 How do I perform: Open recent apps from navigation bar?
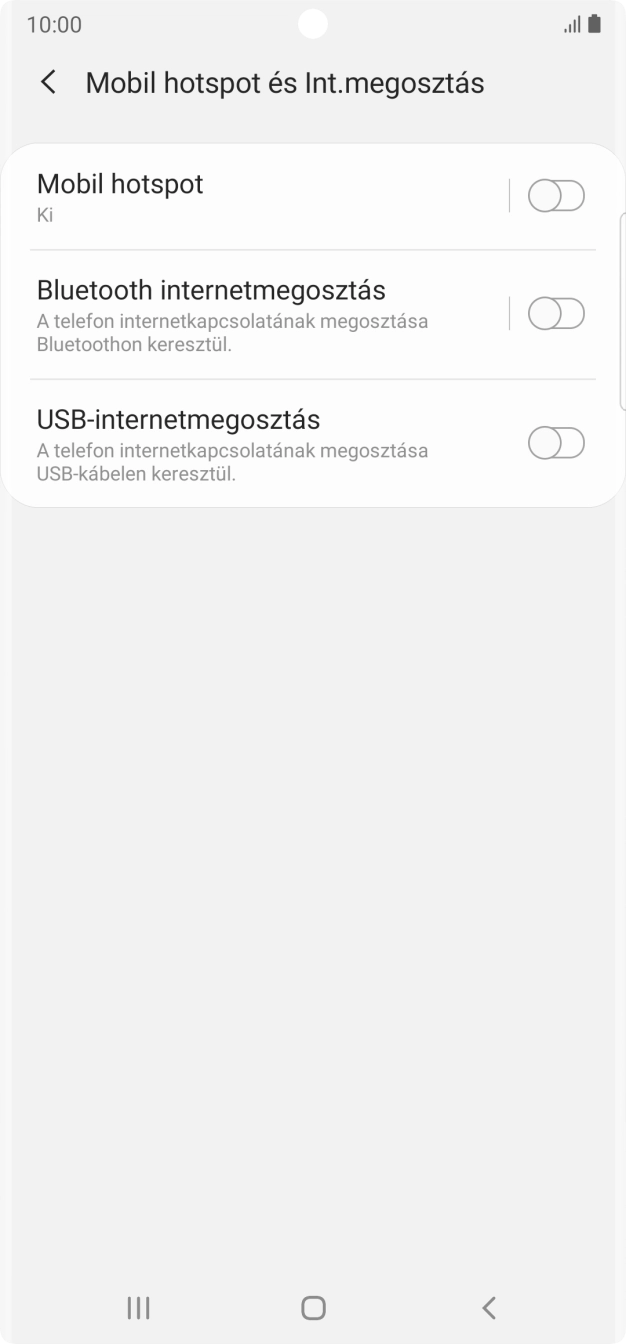tap(138, 1307)
